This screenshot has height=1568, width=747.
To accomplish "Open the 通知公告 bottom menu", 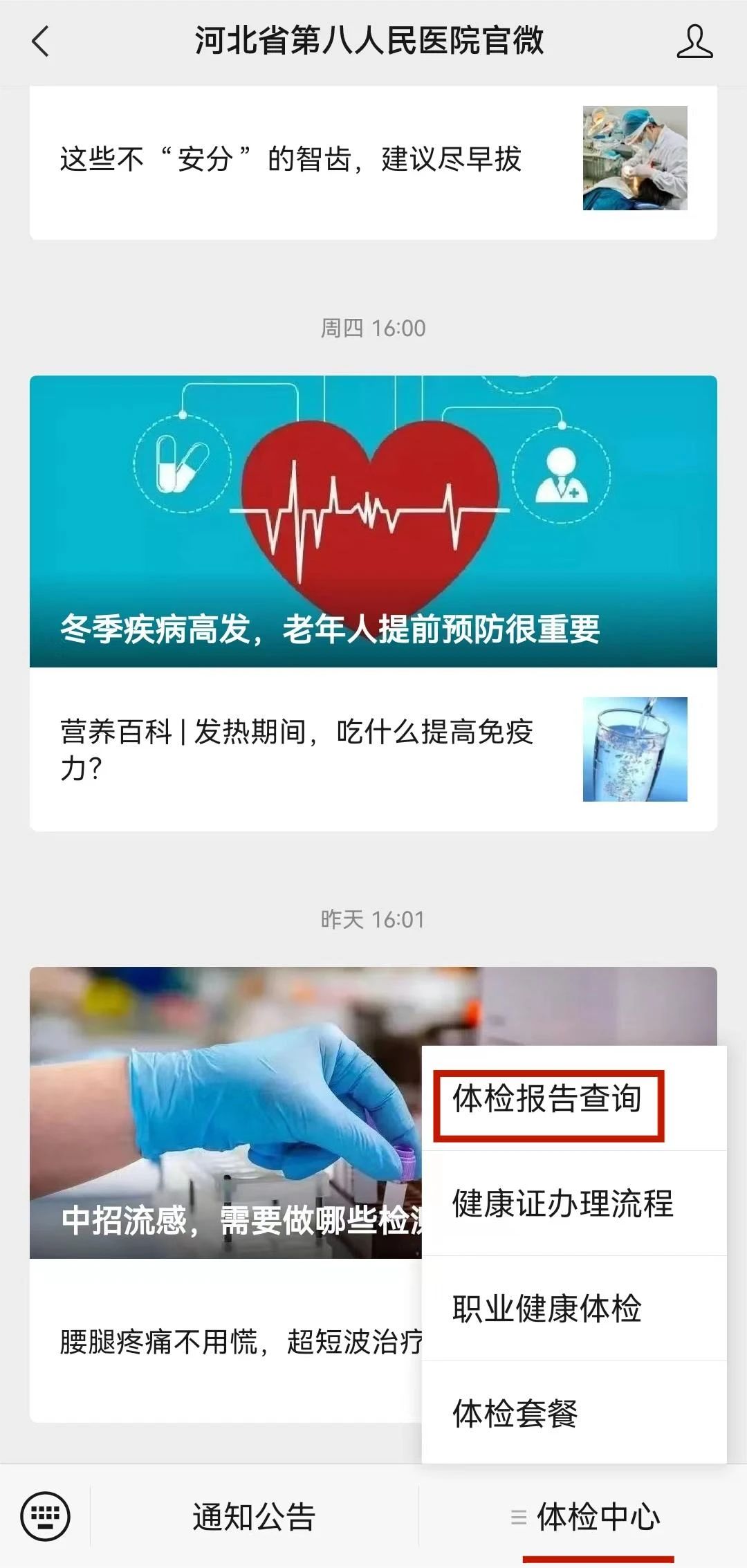I will click(254, 1518).
